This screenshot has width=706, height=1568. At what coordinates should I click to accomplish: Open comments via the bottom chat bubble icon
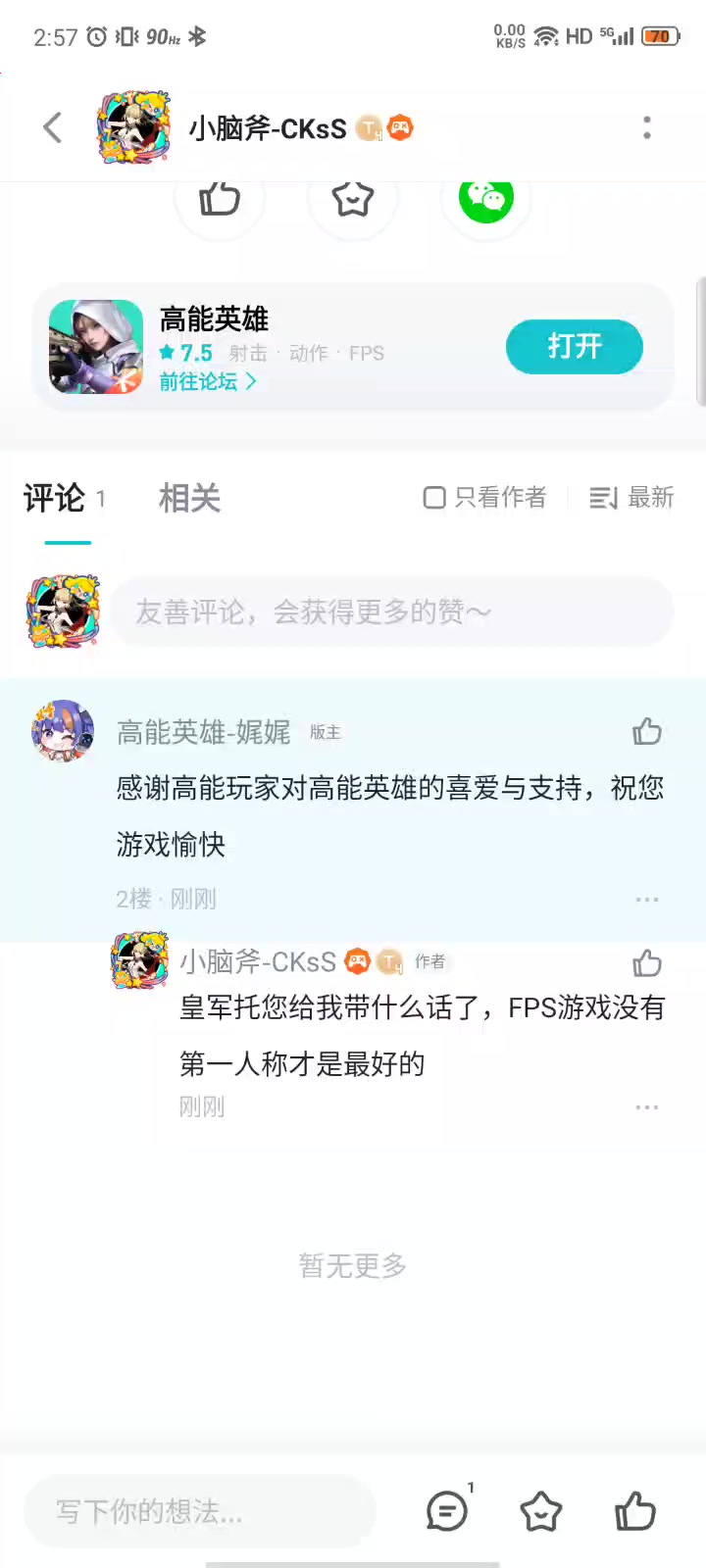coord(448,1511)
